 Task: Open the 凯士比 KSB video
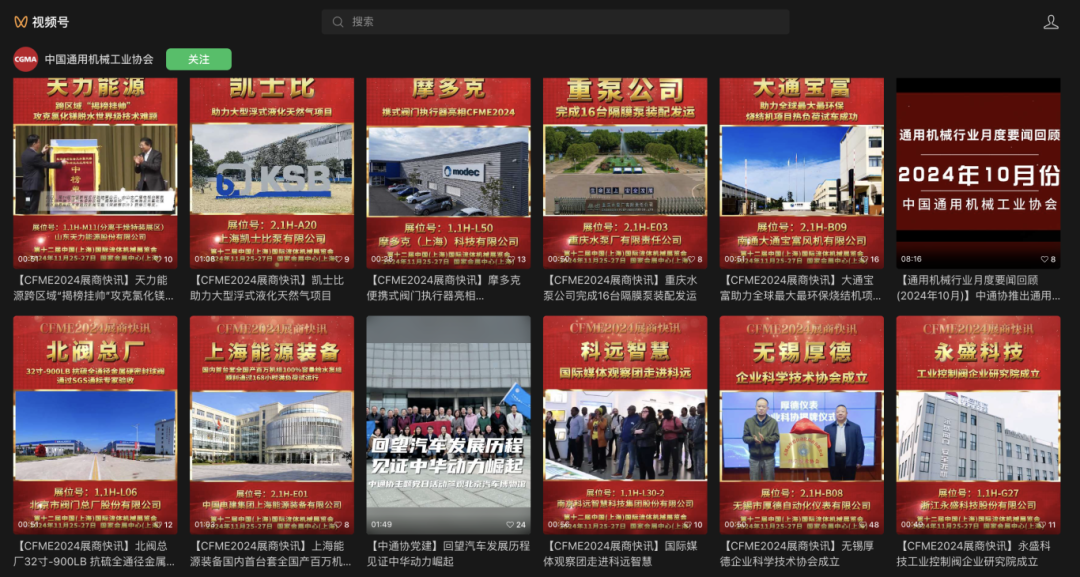click(x=272, y=172)
